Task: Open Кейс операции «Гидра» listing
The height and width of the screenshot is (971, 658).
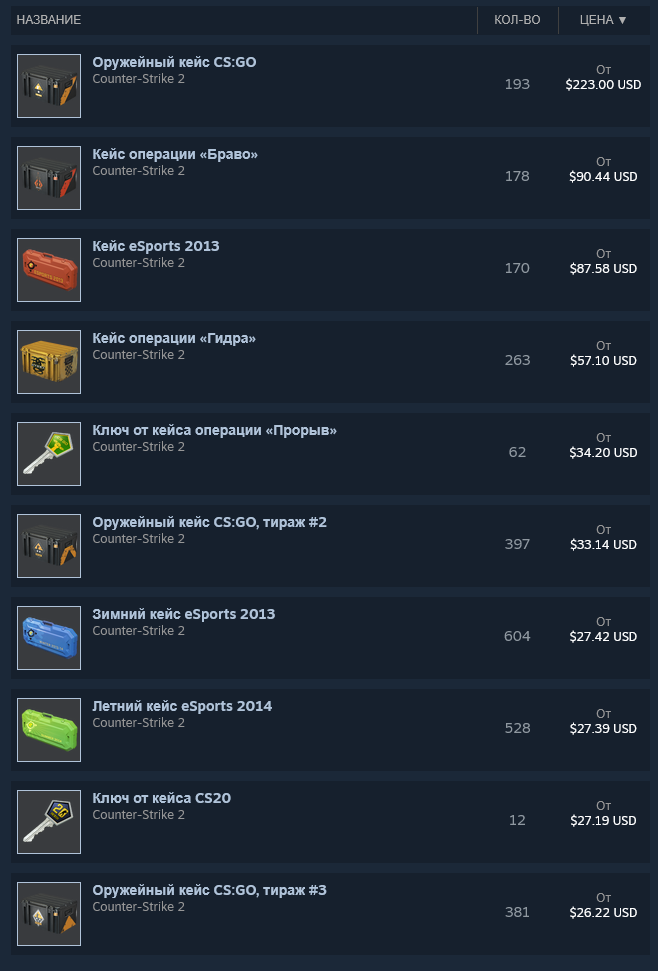Action: pyautogui.click(x=174, y=338)
